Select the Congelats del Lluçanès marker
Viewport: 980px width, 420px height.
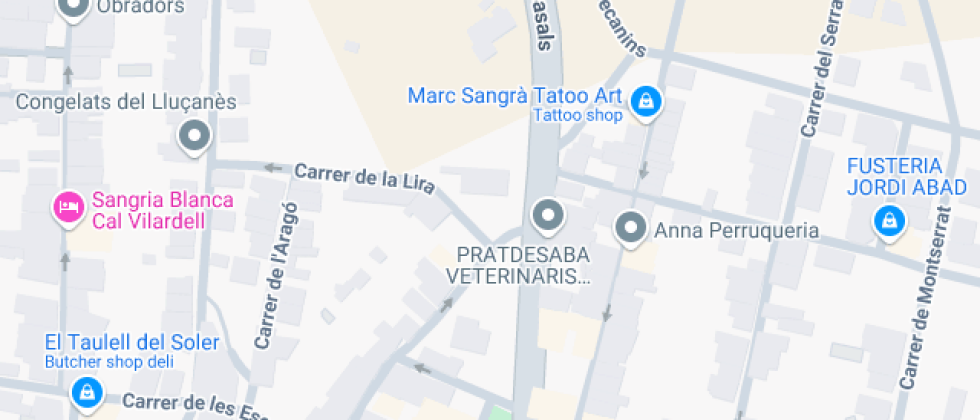(194, 136)
